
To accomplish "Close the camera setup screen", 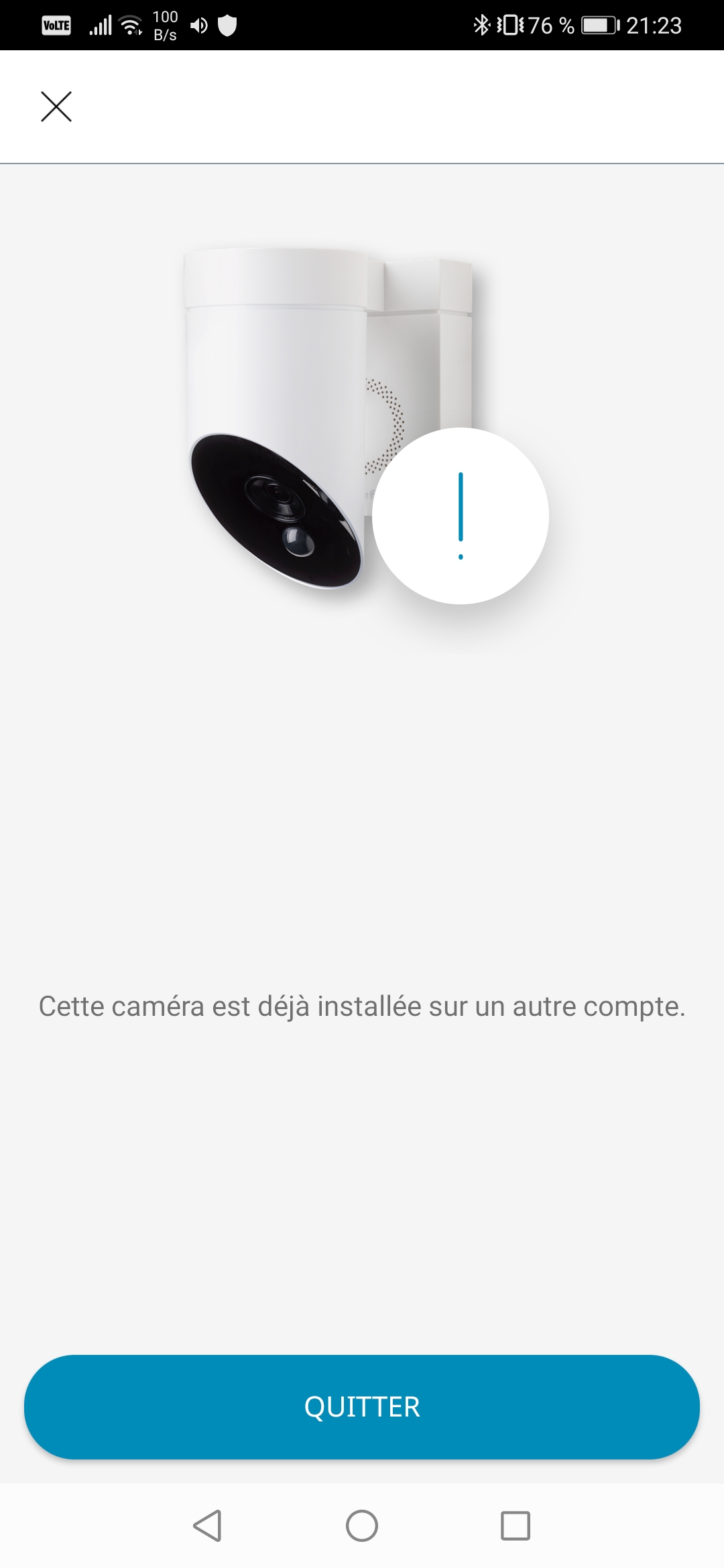I will click(56, 107).
